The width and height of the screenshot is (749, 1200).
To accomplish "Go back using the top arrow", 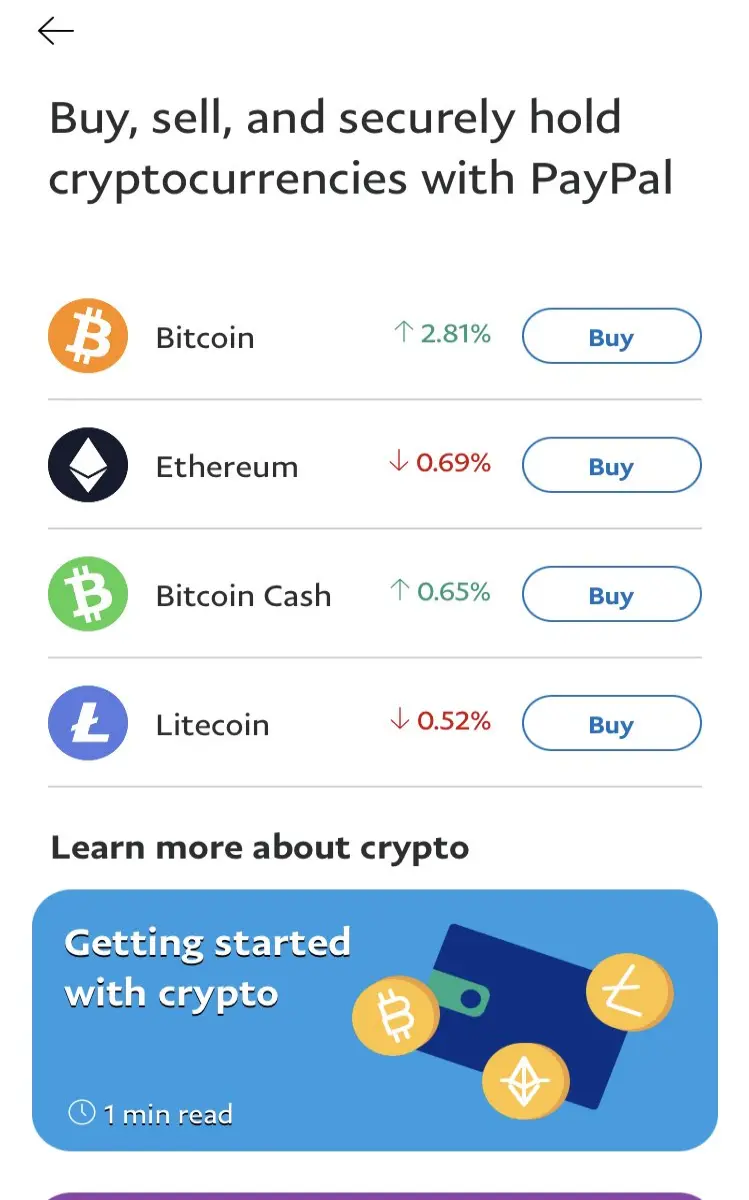I will [x=56, y=31].
